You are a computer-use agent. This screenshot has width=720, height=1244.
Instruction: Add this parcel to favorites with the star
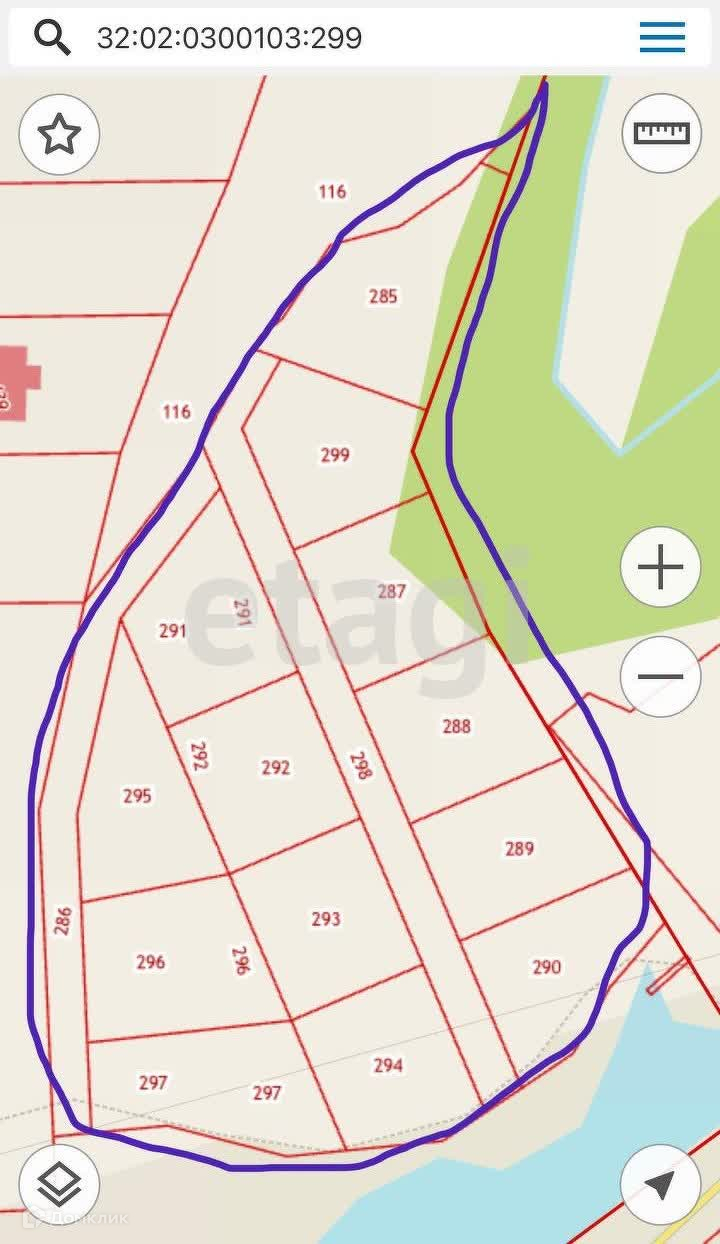59,134
